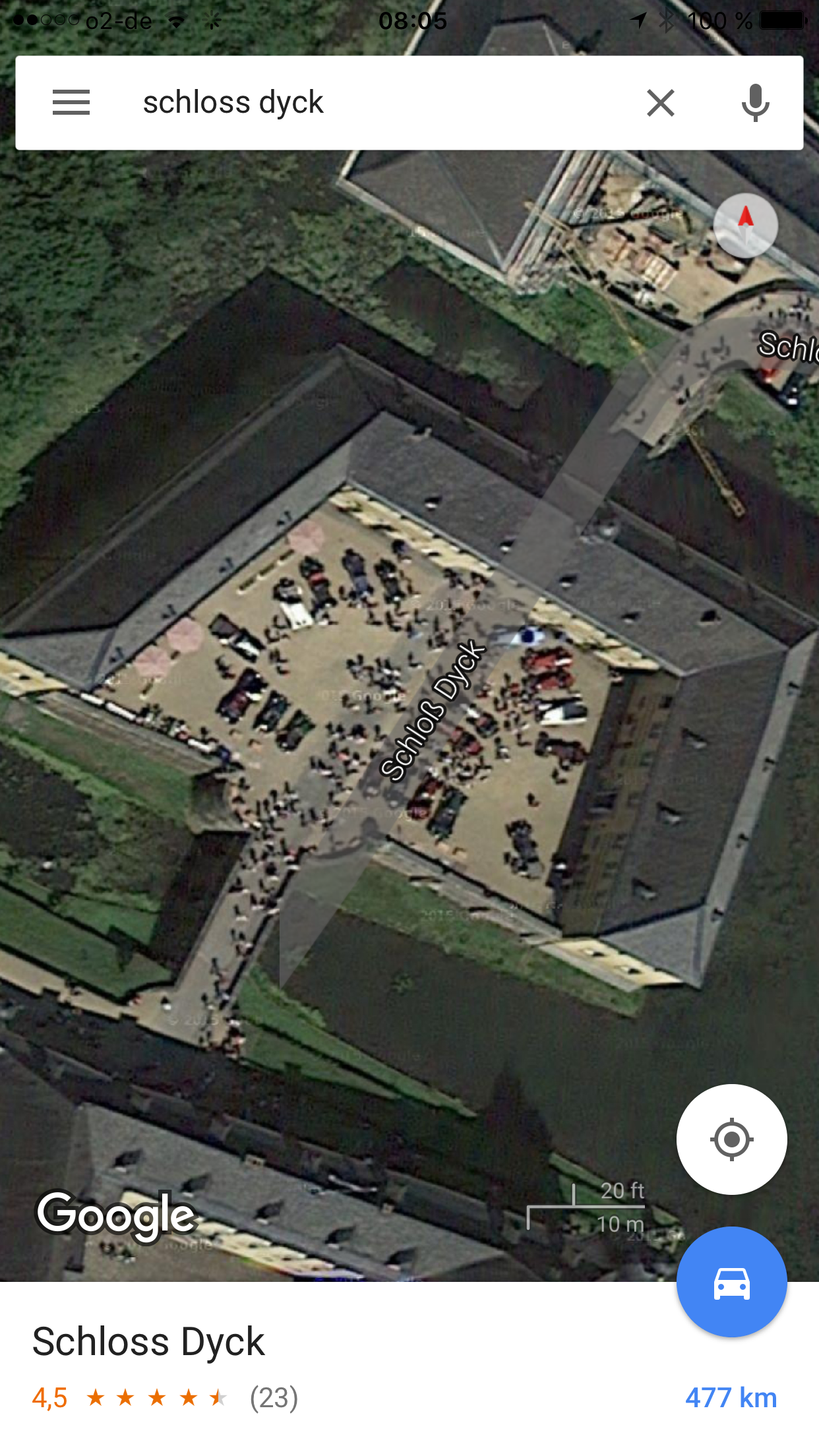This screenshot has height=1456, width=819.
Task: Open the hamburger side menu
Action: coord(71,103)
